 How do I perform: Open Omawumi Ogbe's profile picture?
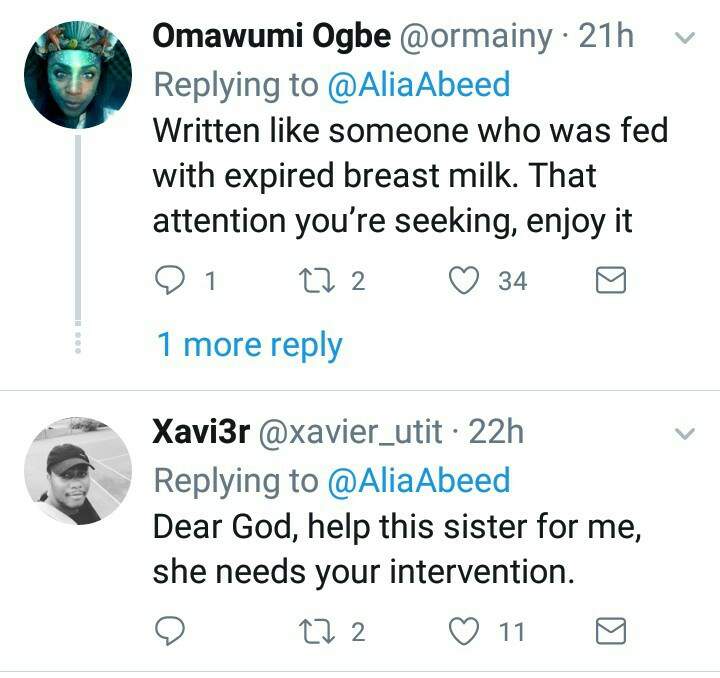(78, 74)
